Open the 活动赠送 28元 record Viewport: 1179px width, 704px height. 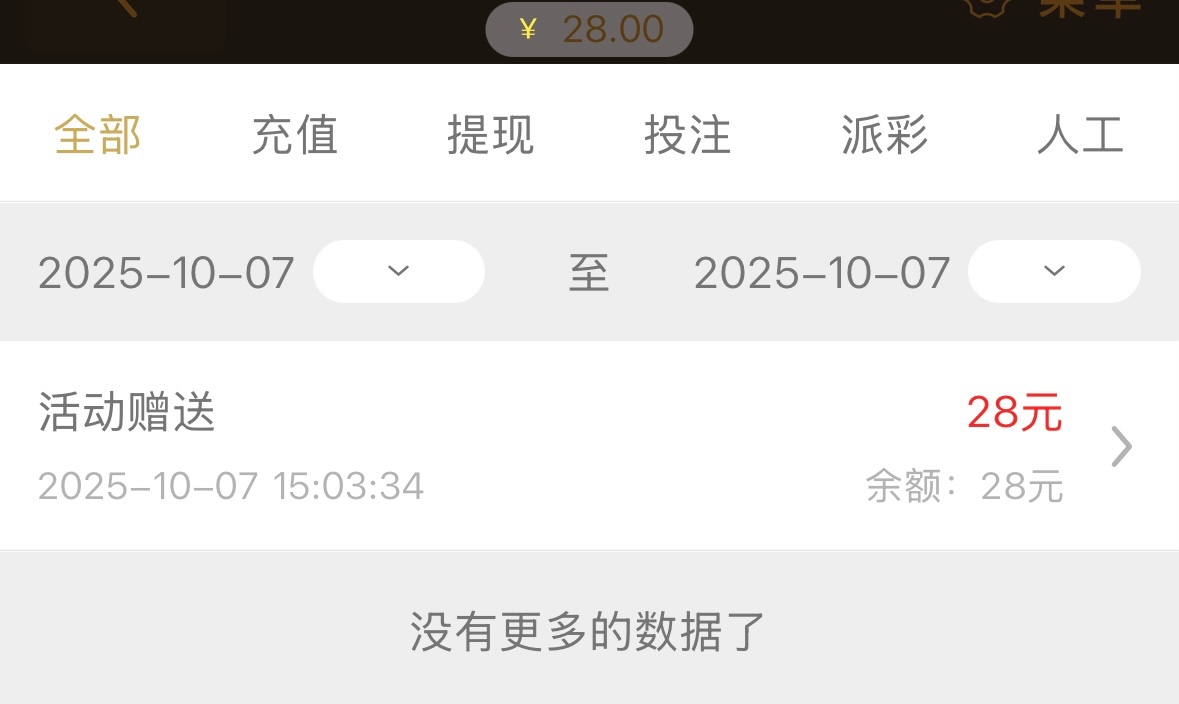point(589,446)
